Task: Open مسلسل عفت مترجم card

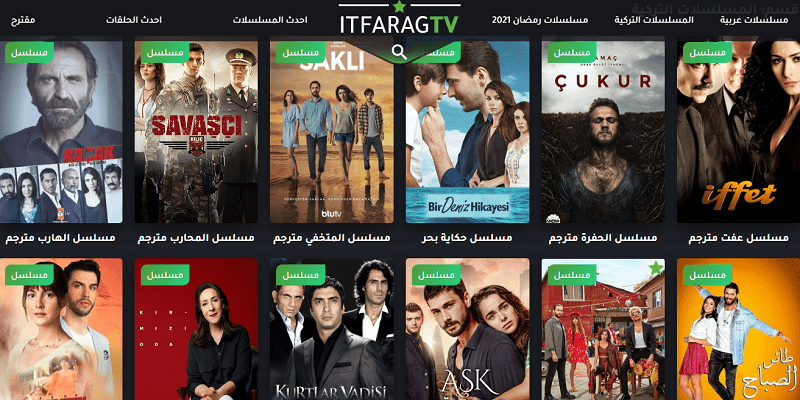Action: click(738, 130)
